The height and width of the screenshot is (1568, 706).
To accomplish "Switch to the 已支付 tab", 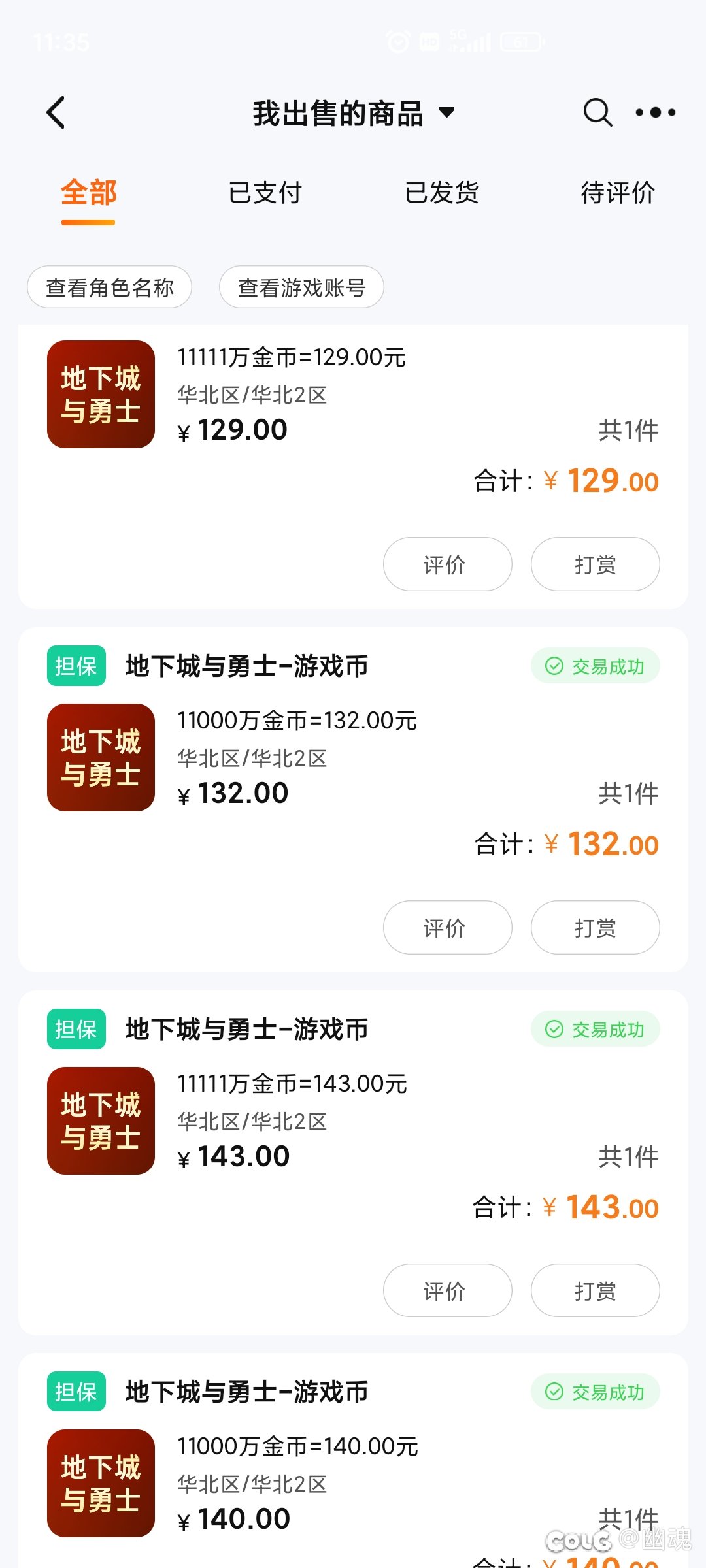I will tap(265, 193).
